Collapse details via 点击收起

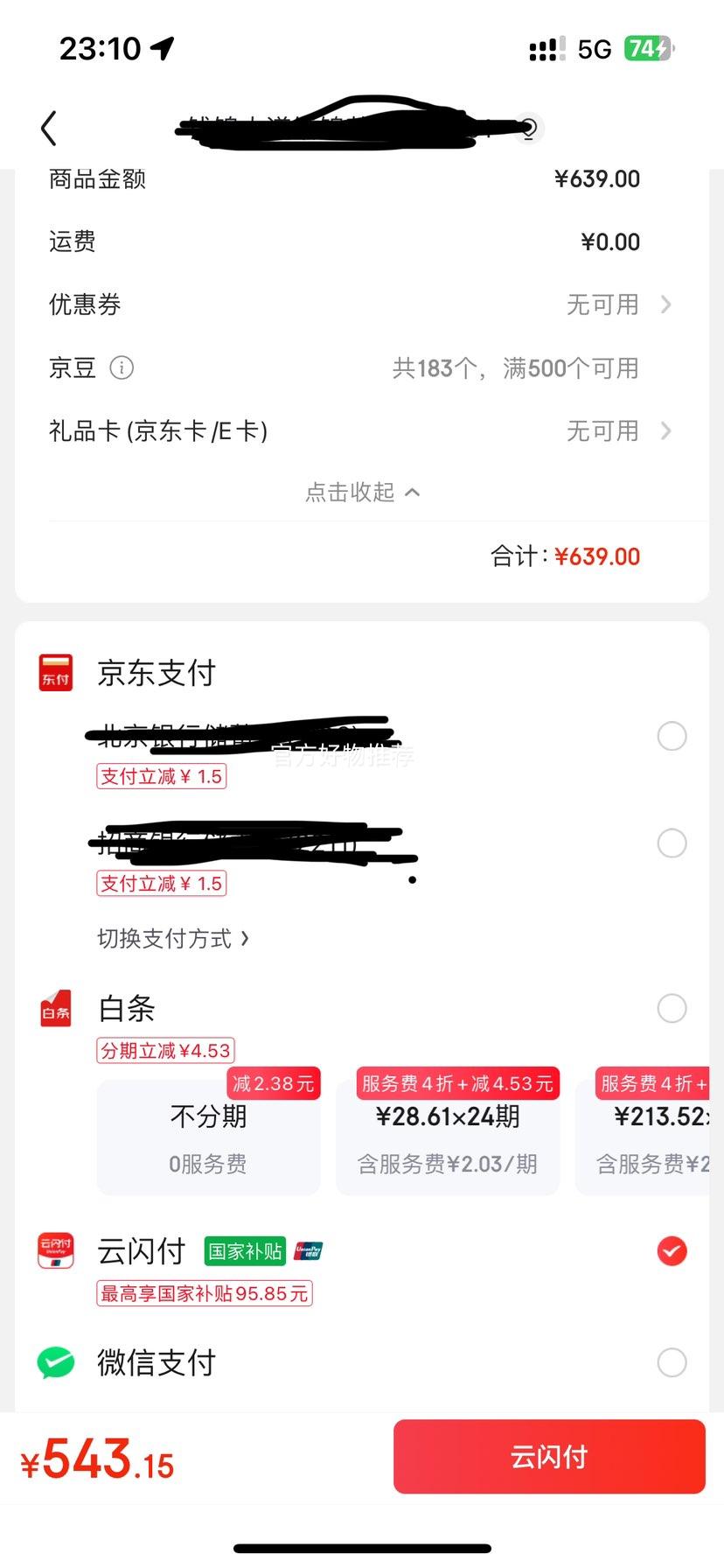[x=362, y=493]
